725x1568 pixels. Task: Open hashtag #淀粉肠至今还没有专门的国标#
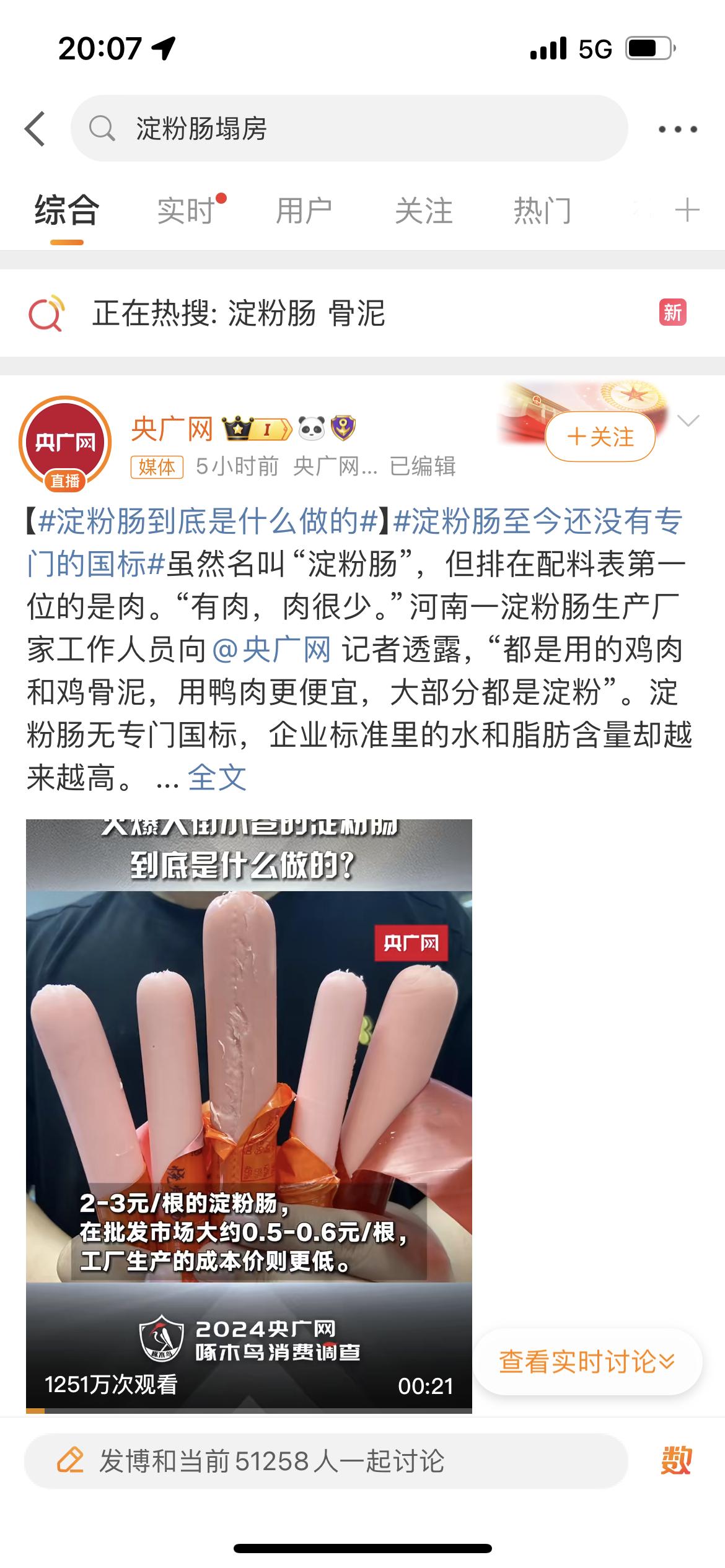538,521
